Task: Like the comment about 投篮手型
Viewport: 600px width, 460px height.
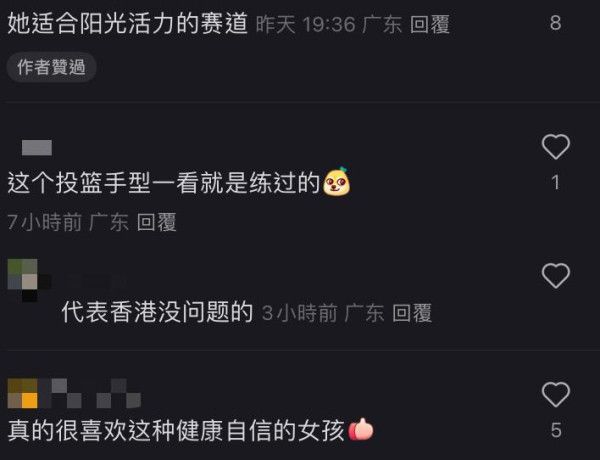Action: (x=555, y=148)
